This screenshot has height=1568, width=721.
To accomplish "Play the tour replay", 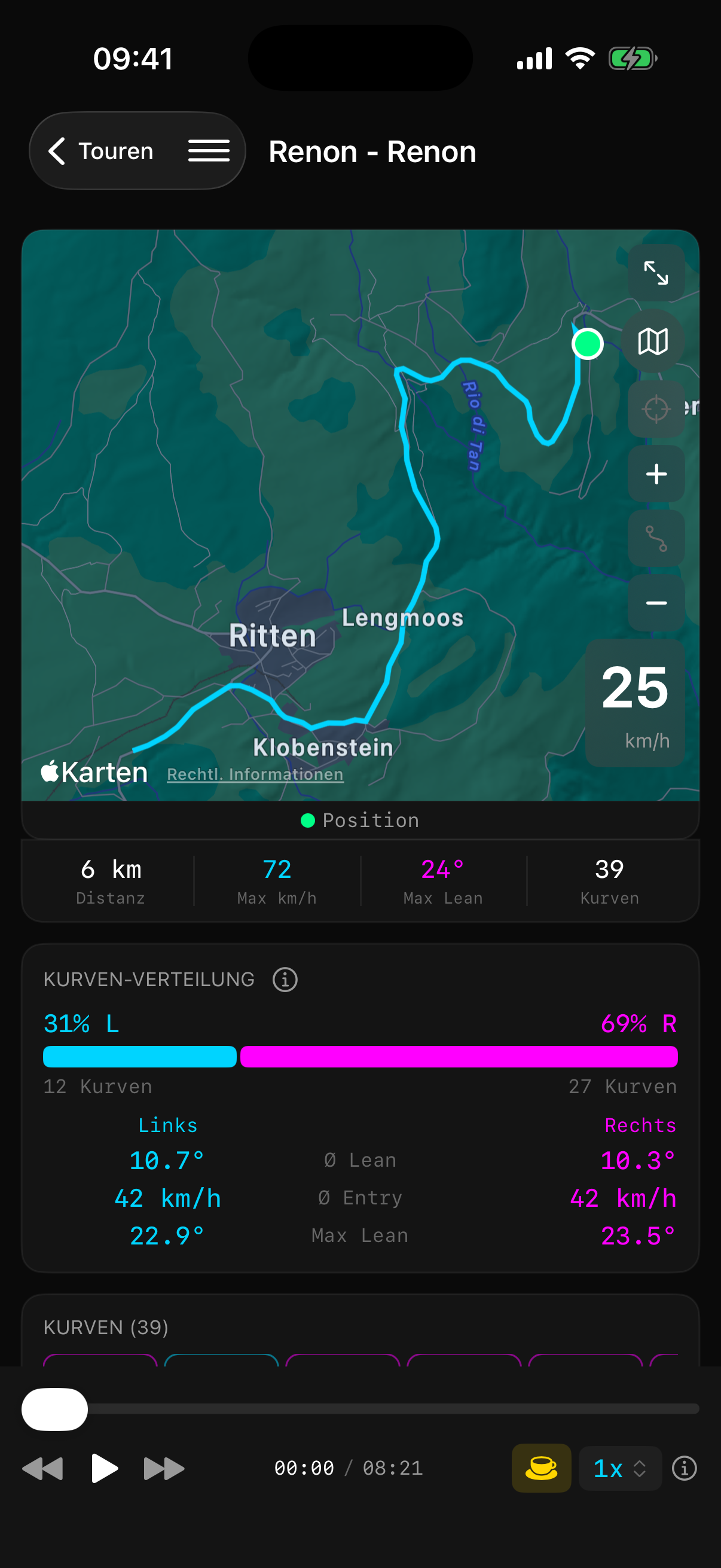I will click(x=103, y=1468).
